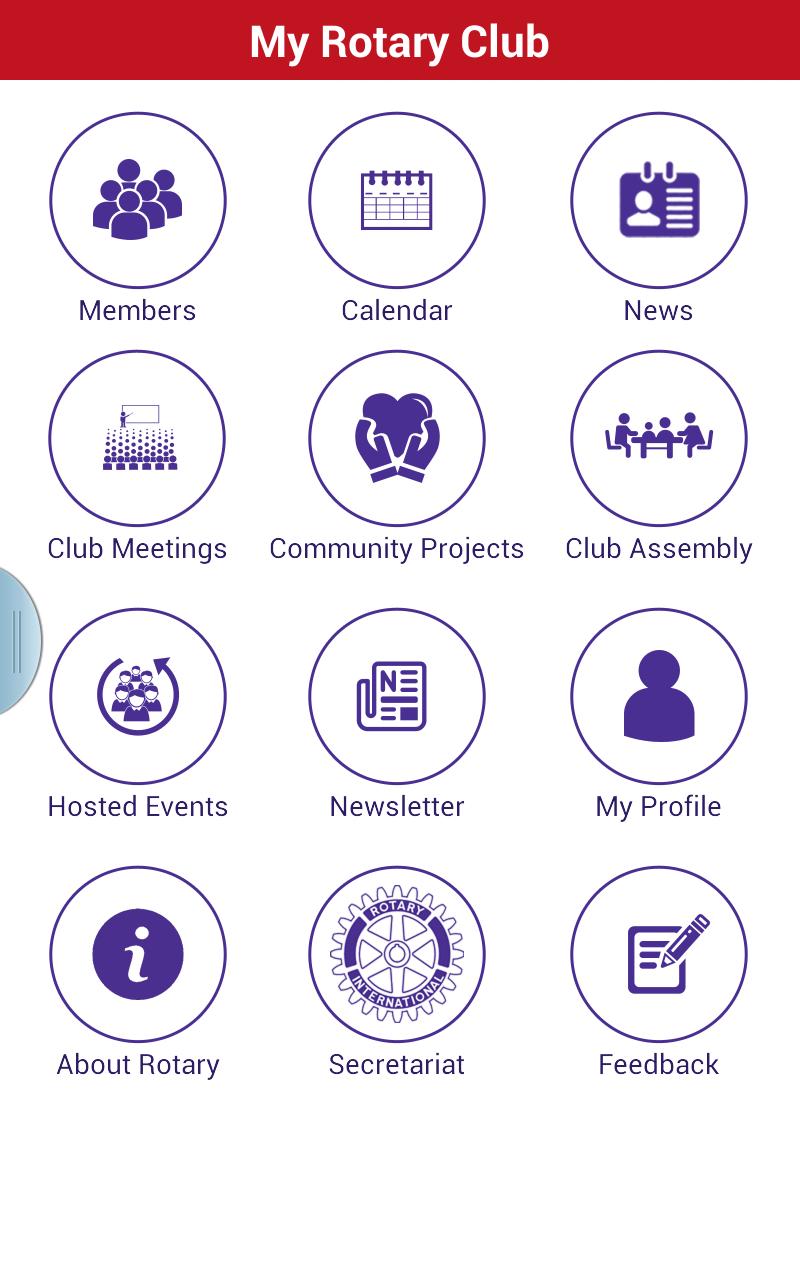Viewport: 800px width, 1280px height.
Task: Tap the Newsletter newspaper icon
Action: 397,696
